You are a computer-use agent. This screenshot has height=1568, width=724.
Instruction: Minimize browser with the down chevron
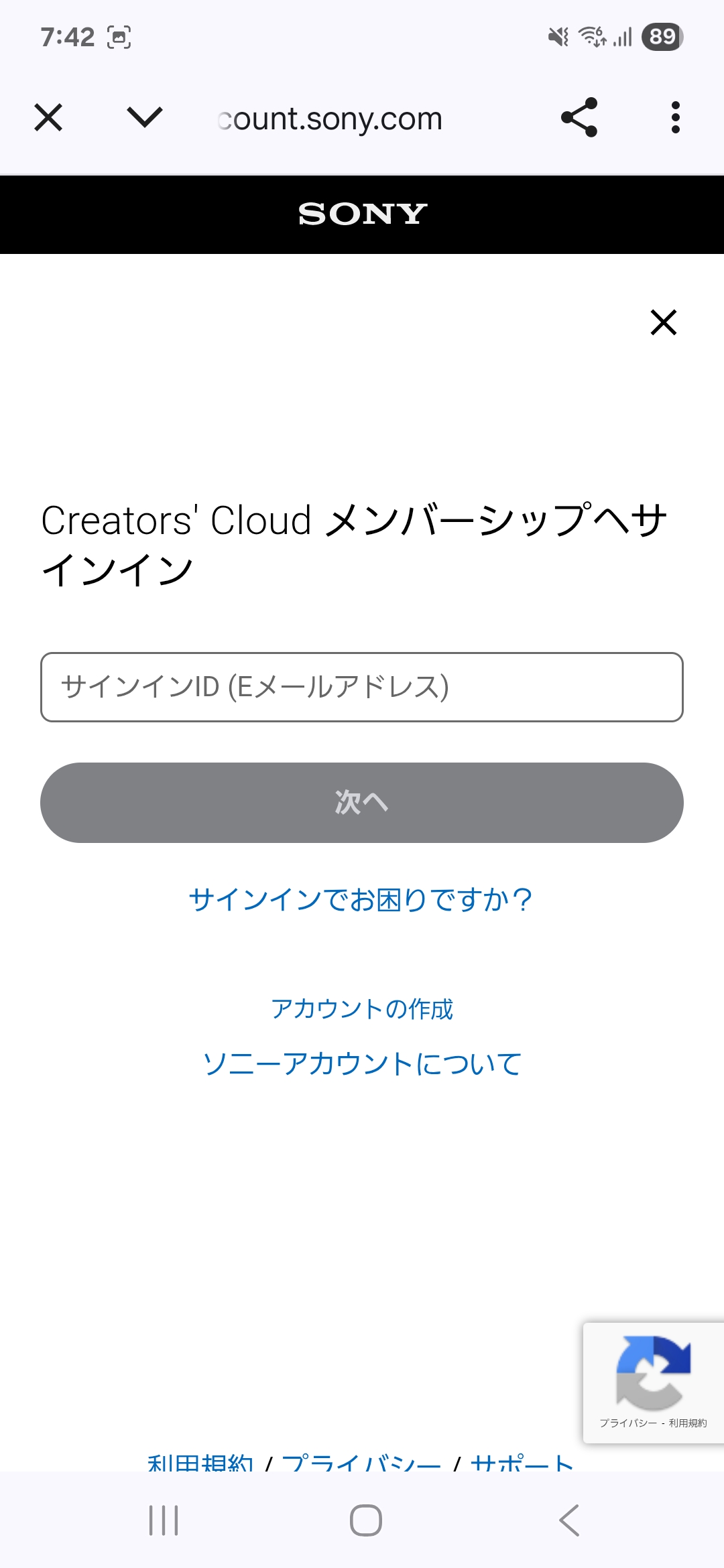pyautogui.click(x=144, y=118)
